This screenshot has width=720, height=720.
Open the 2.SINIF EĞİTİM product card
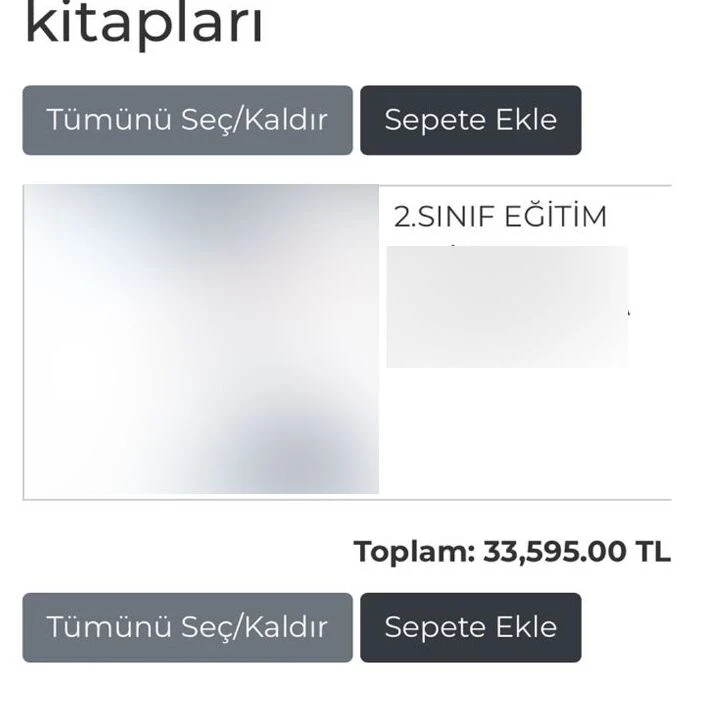click(x=500, y=217)
